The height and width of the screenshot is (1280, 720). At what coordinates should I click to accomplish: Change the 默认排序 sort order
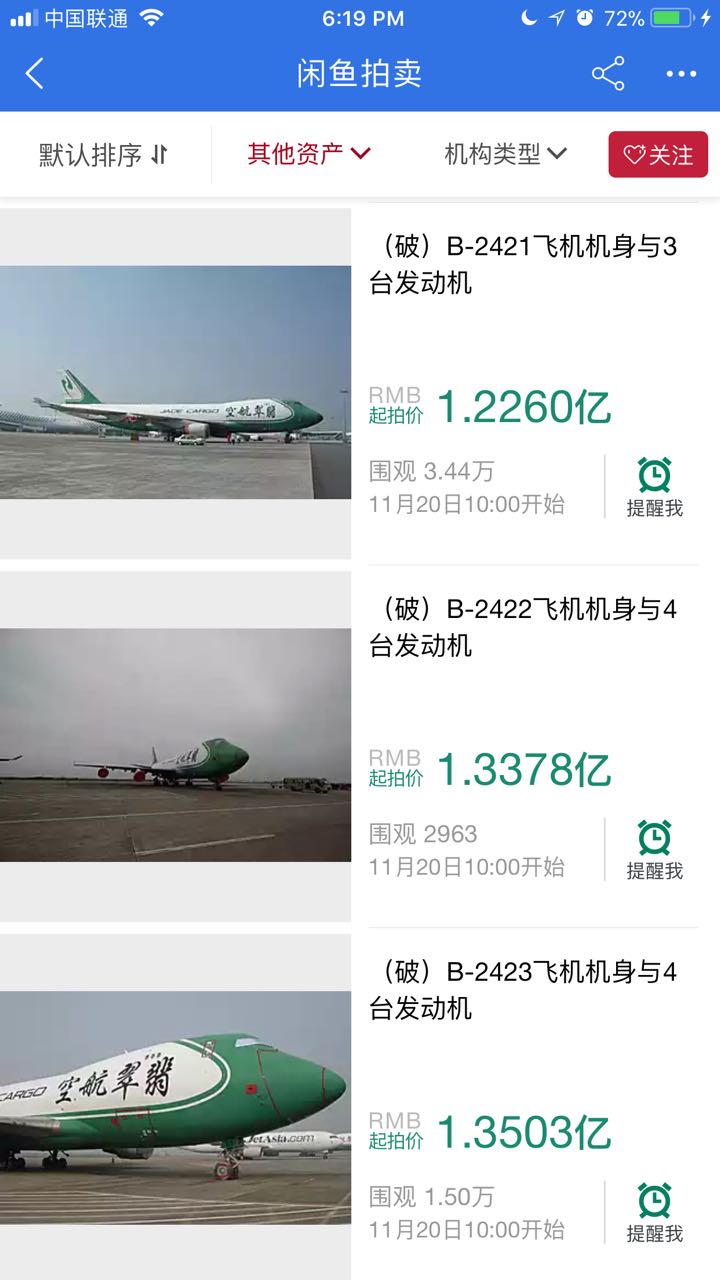pyautogui.click(x=104, y=154)
